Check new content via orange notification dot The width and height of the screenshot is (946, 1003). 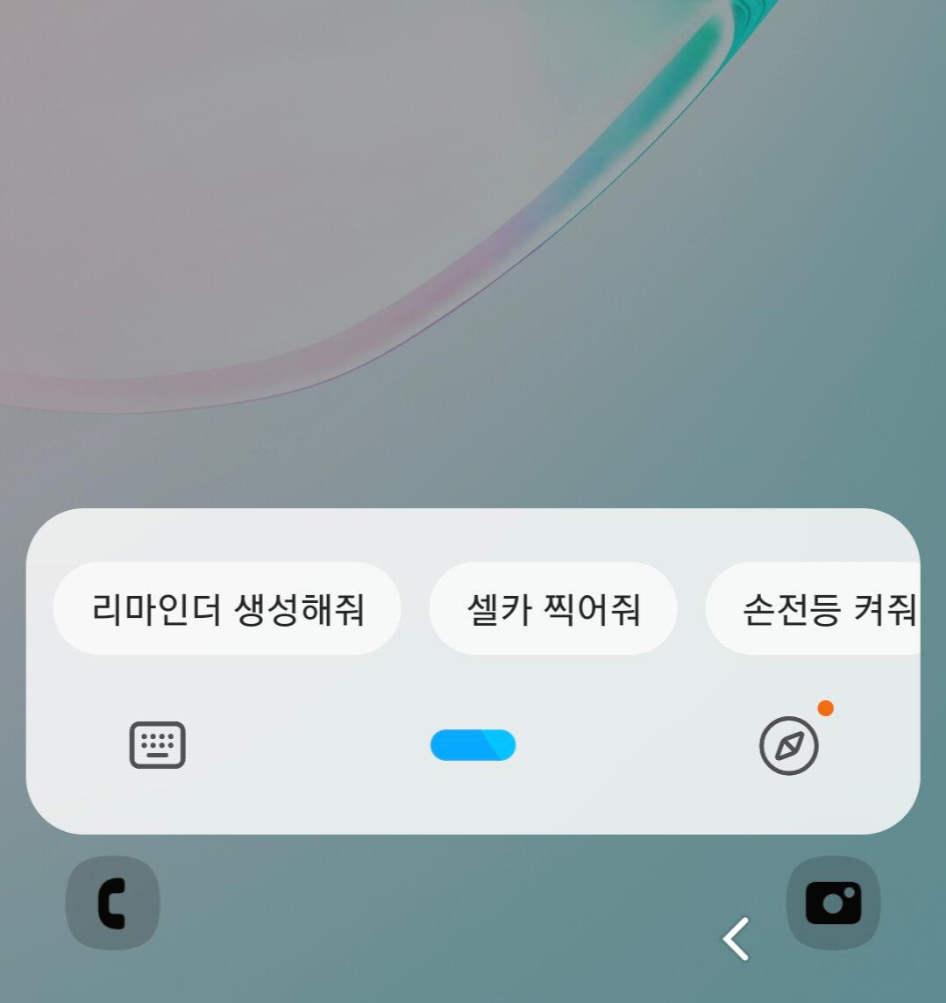pos(826,710)
